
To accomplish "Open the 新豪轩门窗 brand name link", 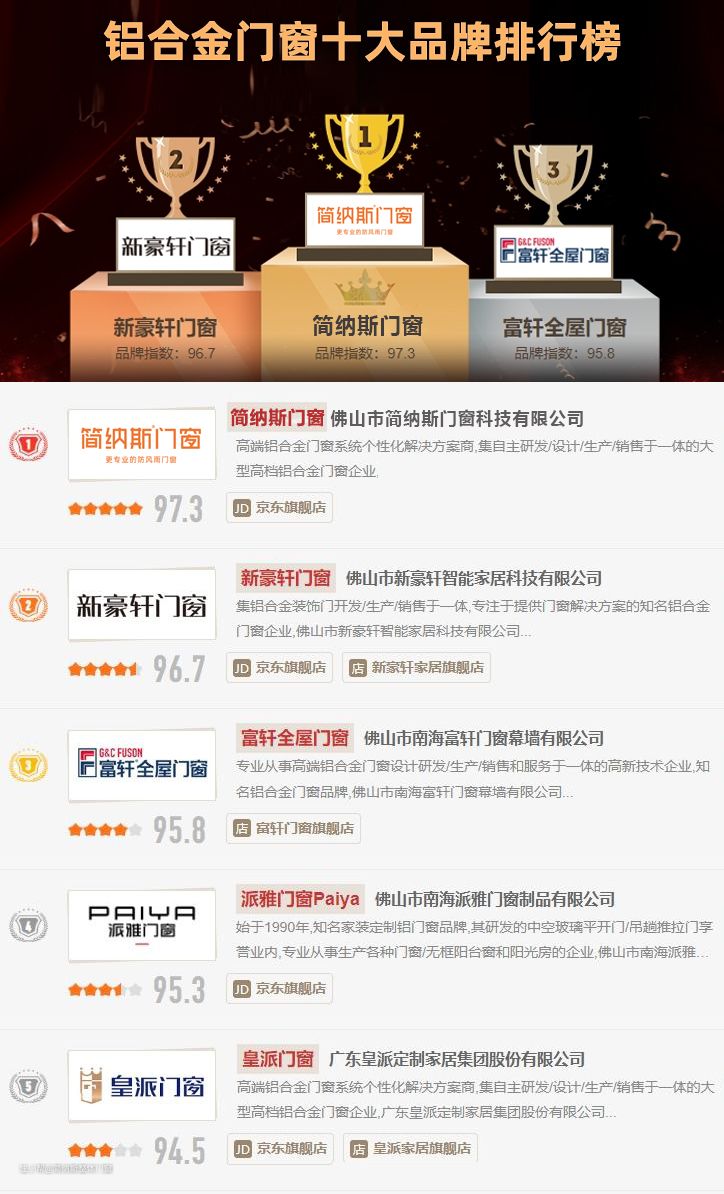I will point(285,578).
